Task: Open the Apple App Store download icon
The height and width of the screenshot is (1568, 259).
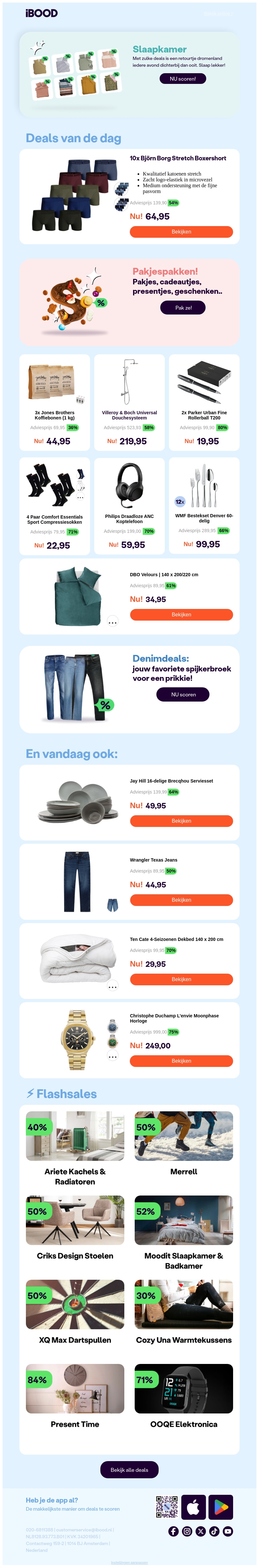Action: click(193, 1507)
